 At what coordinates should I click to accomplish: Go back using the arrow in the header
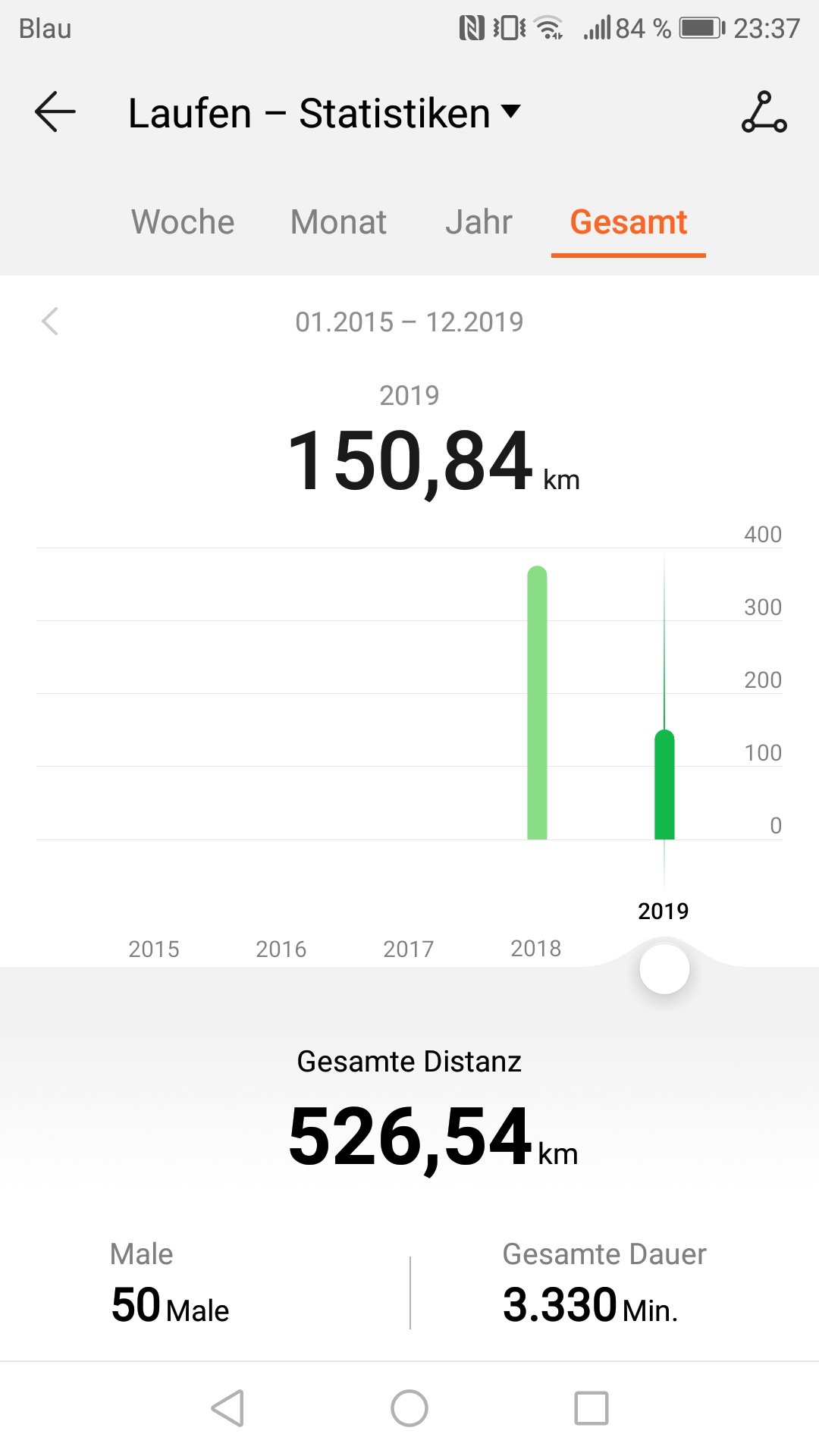55,112
